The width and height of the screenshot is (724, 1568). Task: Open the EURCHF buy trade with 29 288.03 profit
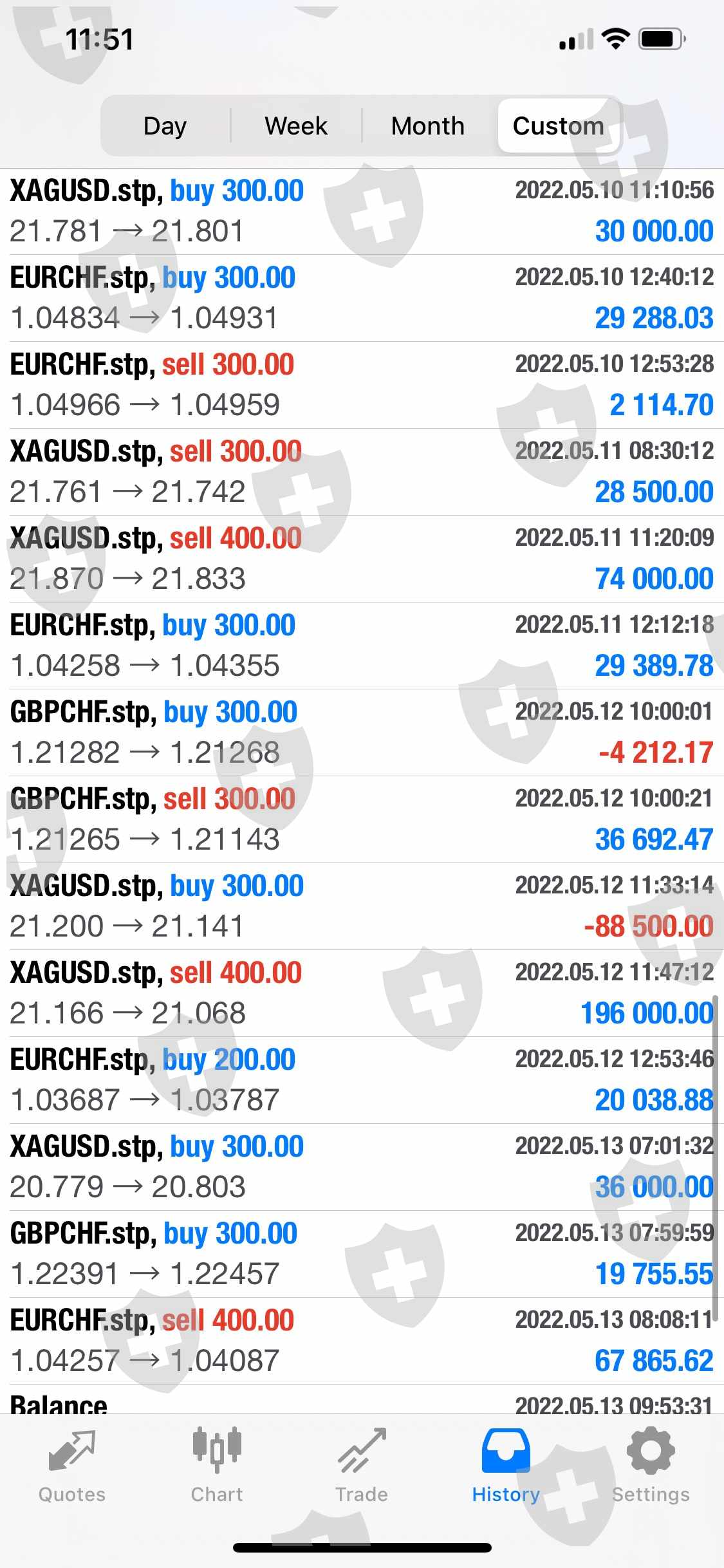point(362,298)
